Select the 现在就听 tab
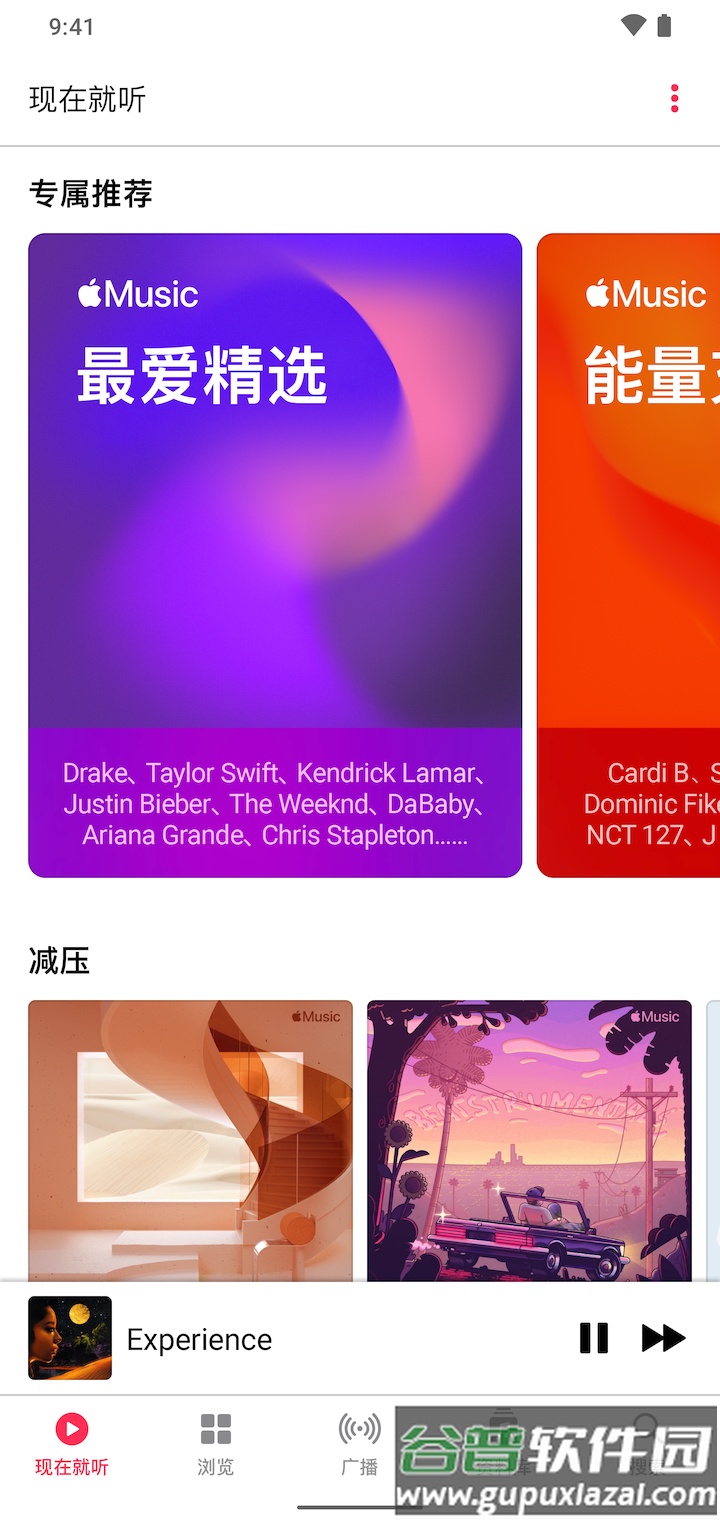This screenshot has width=720, height=1520. (x=71, y=1444)
